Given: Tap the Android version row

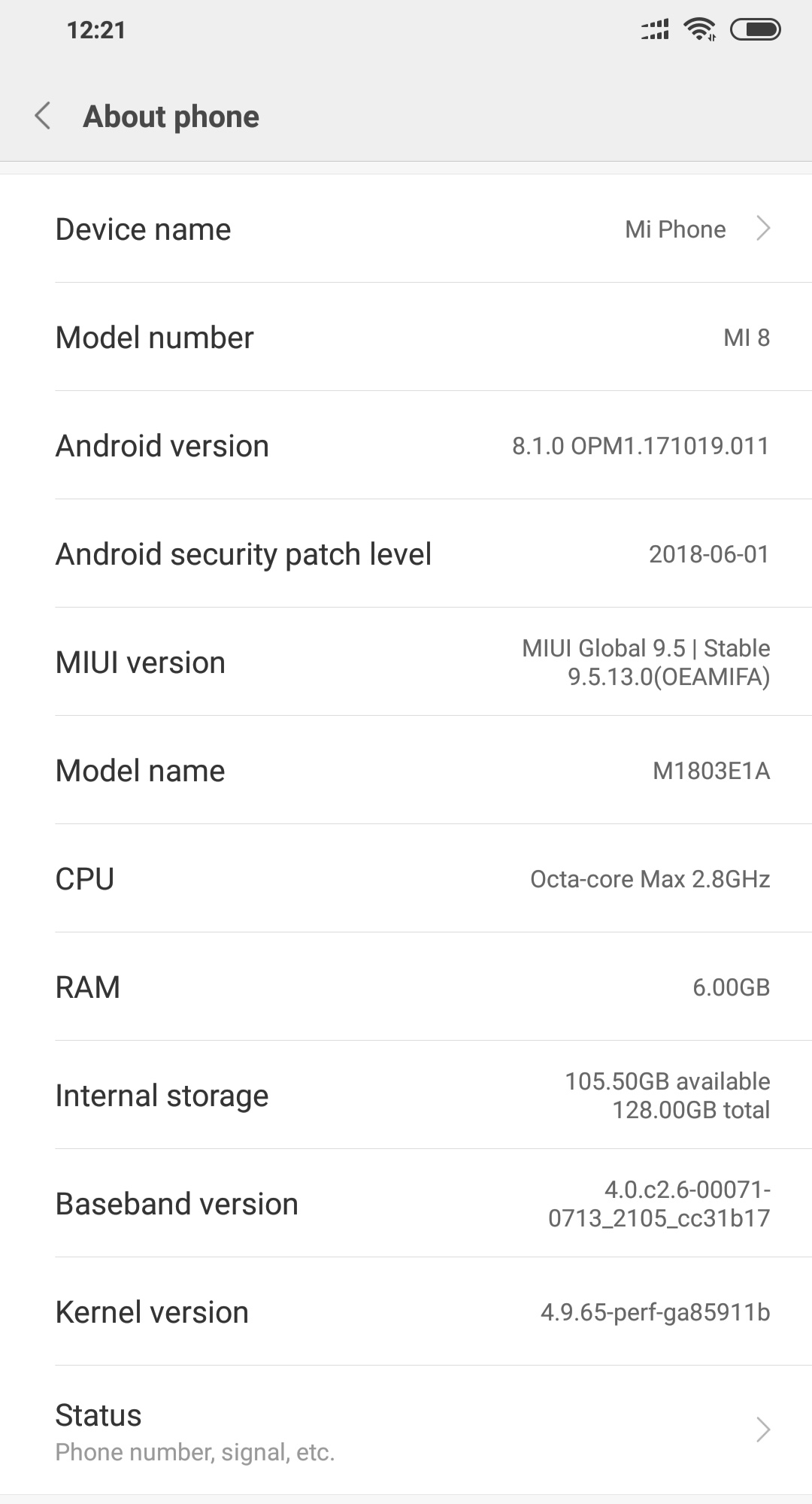Looking at the screenshot, I should point(406,445).
